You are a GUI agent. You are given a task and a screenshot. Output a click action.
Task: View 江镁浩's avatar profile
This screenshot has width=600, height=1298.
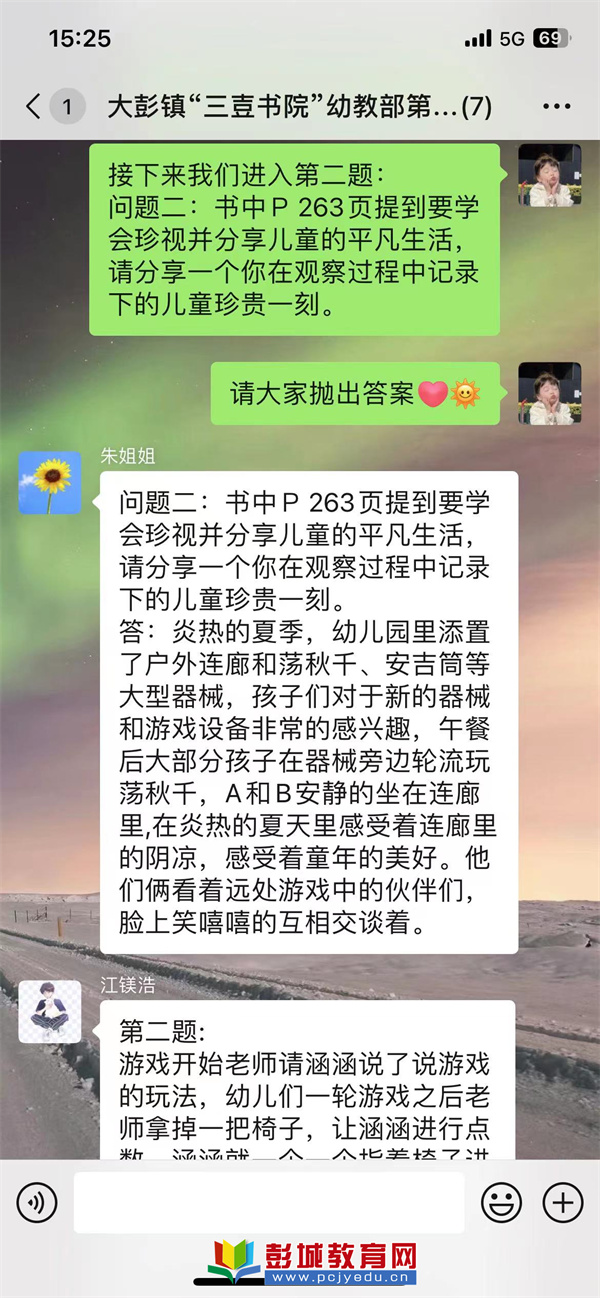(x=50, y=1012)
